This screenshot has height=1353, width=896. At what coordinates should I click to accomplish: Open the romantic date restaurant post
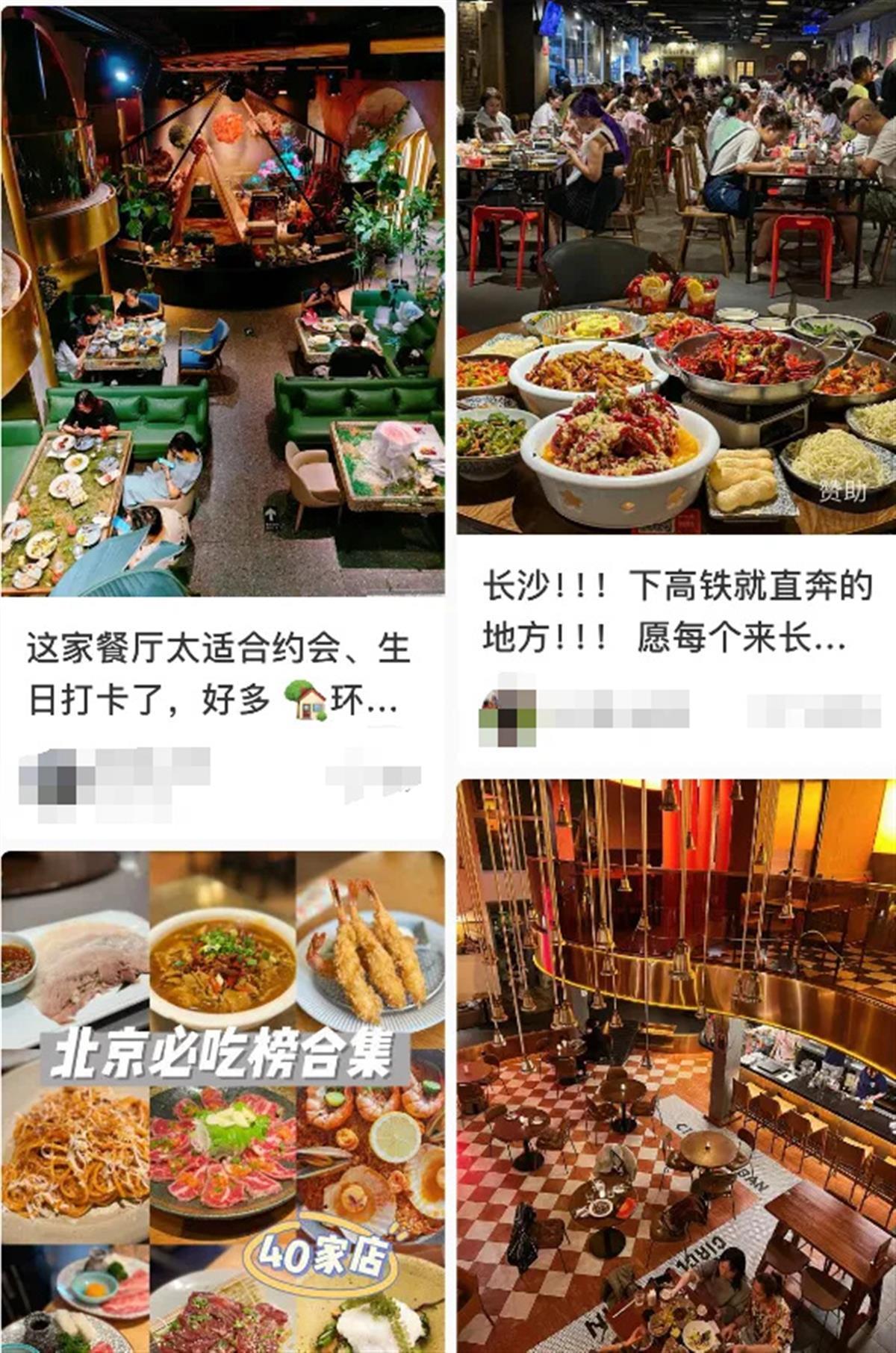click(223, 299)
